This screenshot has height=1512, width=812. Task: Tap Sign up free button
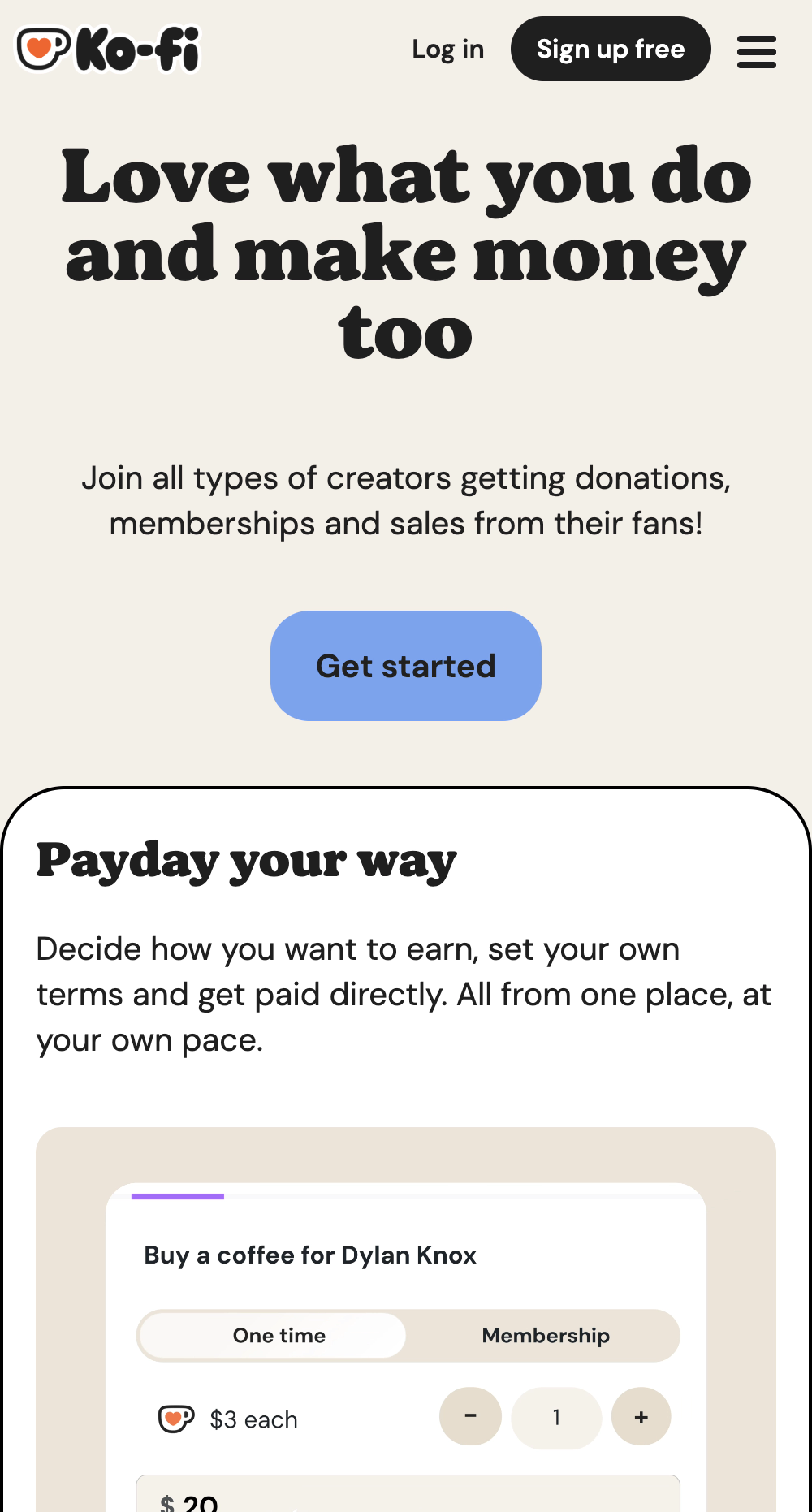pos(610,49)
